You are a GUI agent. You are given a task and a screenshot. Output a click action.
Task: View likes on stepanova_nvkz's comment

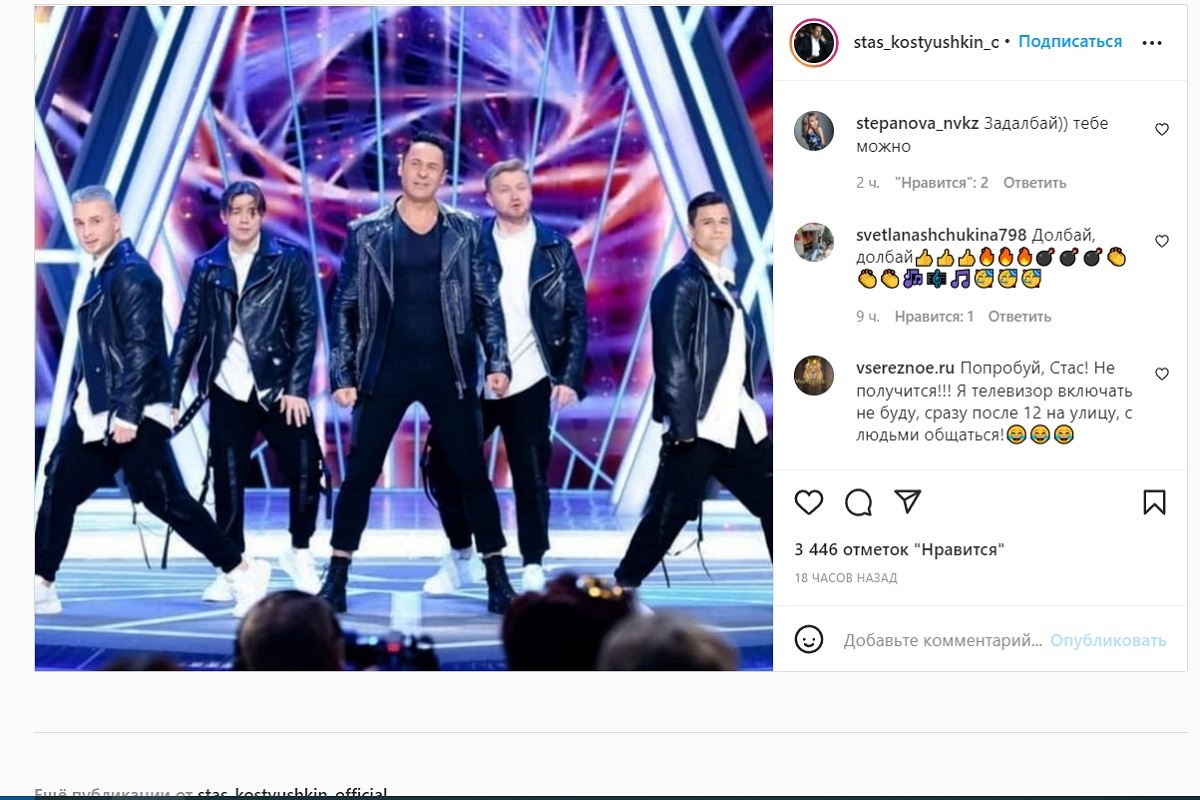pyautogui.click(x=941, y=183)
